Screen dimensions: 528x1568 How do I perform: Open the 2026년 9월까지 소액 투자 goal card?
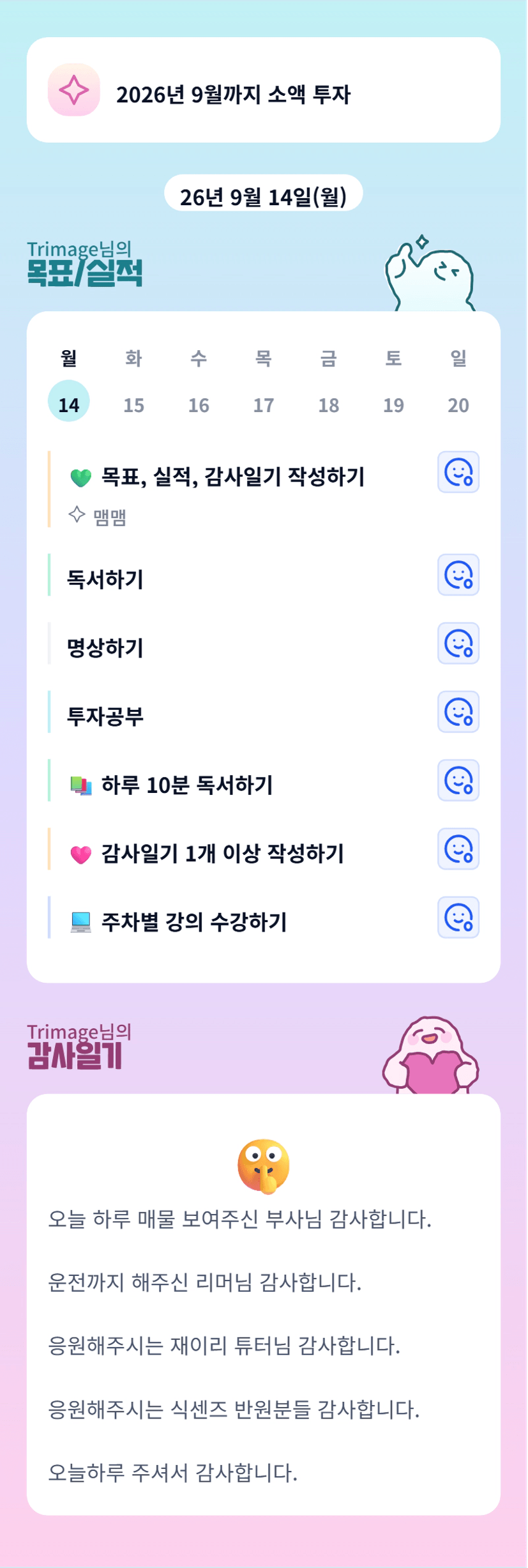264,90
